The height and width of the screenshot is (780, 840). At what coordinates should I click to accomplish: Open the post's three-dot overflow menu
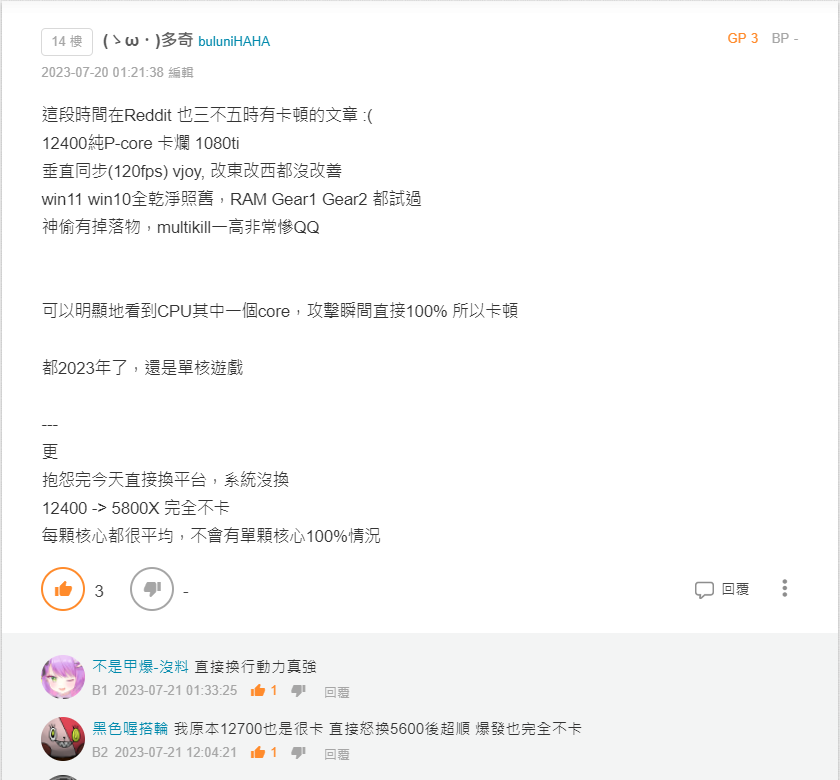click(x=786, y=588)
